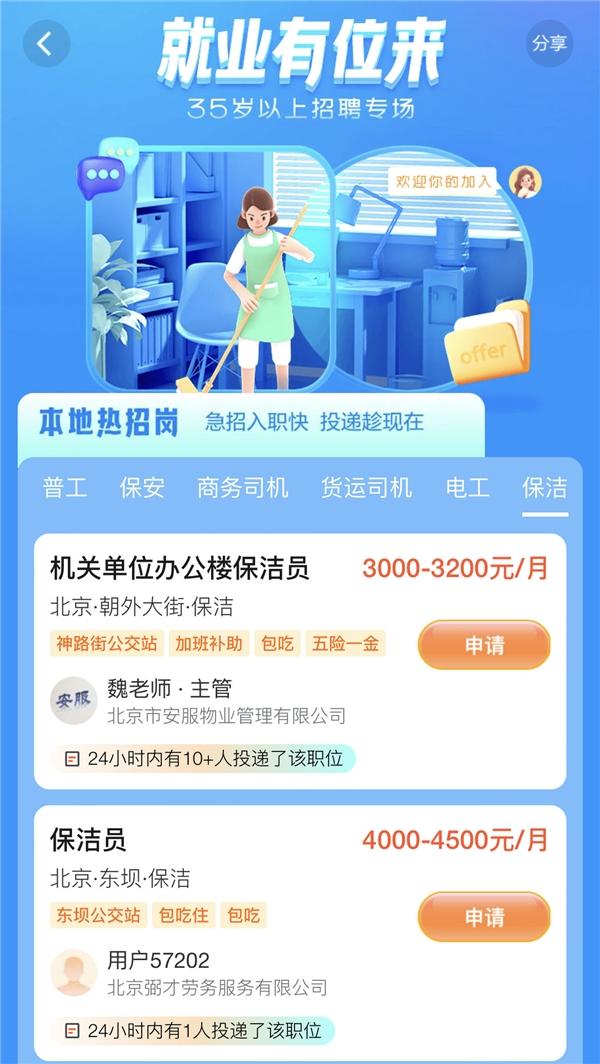The height and width of the screenshot is (1064, 600).
Task: Switch to the 电工 tab
Action: coord(468,488)
